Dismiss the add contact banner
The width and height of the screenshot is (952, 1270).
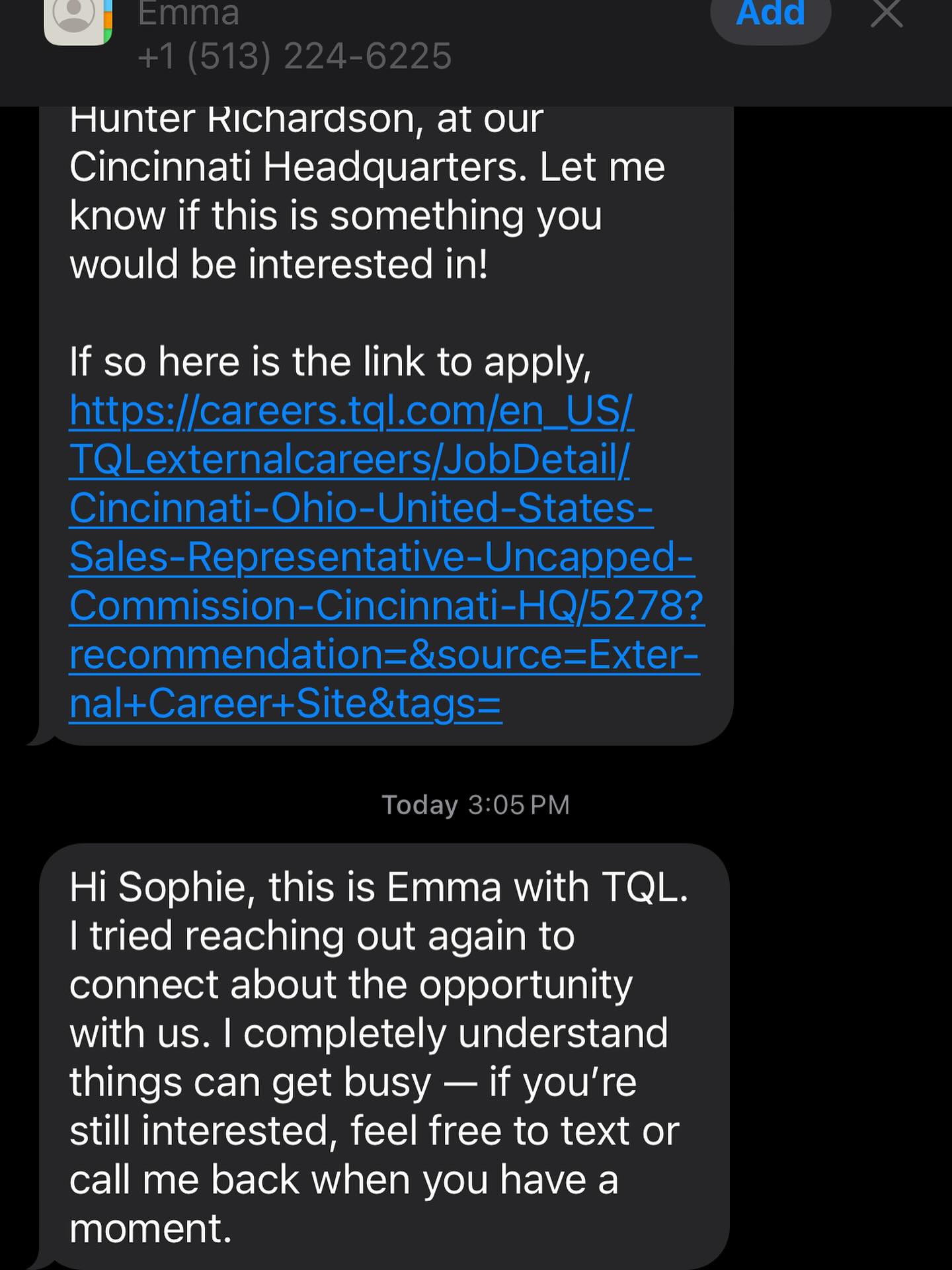click(x=886, y=13)
